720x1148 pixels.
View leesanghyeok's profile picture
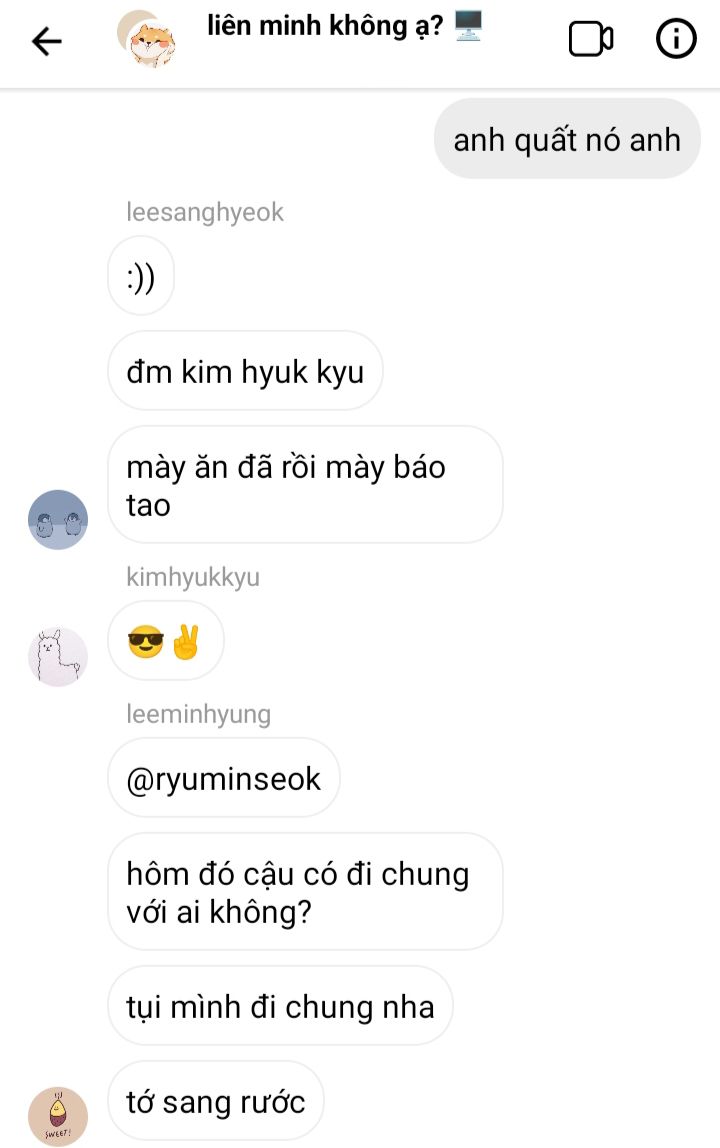(x=58, y=520)
